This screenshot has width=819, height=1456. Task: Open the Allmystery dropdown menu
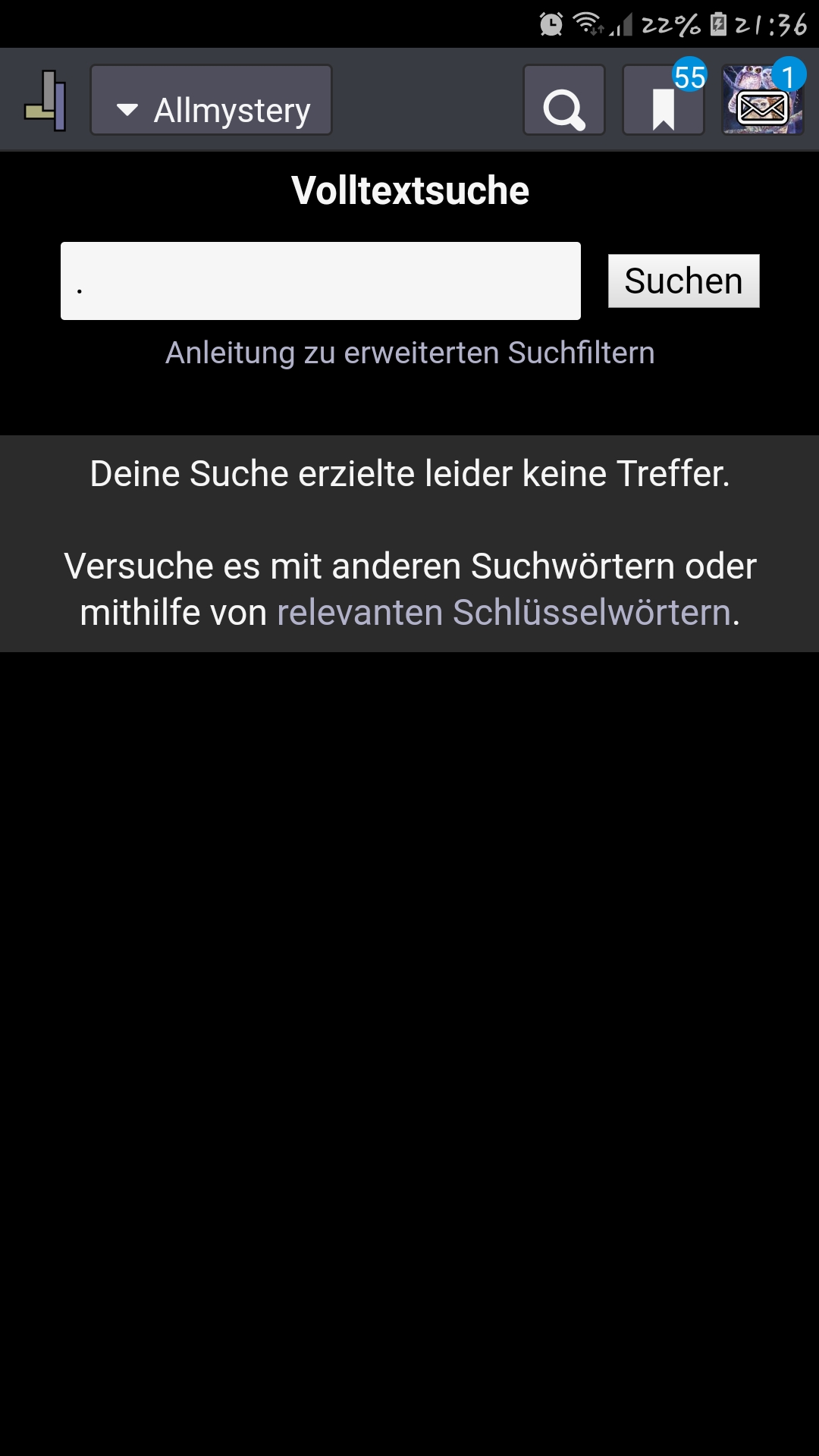tap(211, 100)
